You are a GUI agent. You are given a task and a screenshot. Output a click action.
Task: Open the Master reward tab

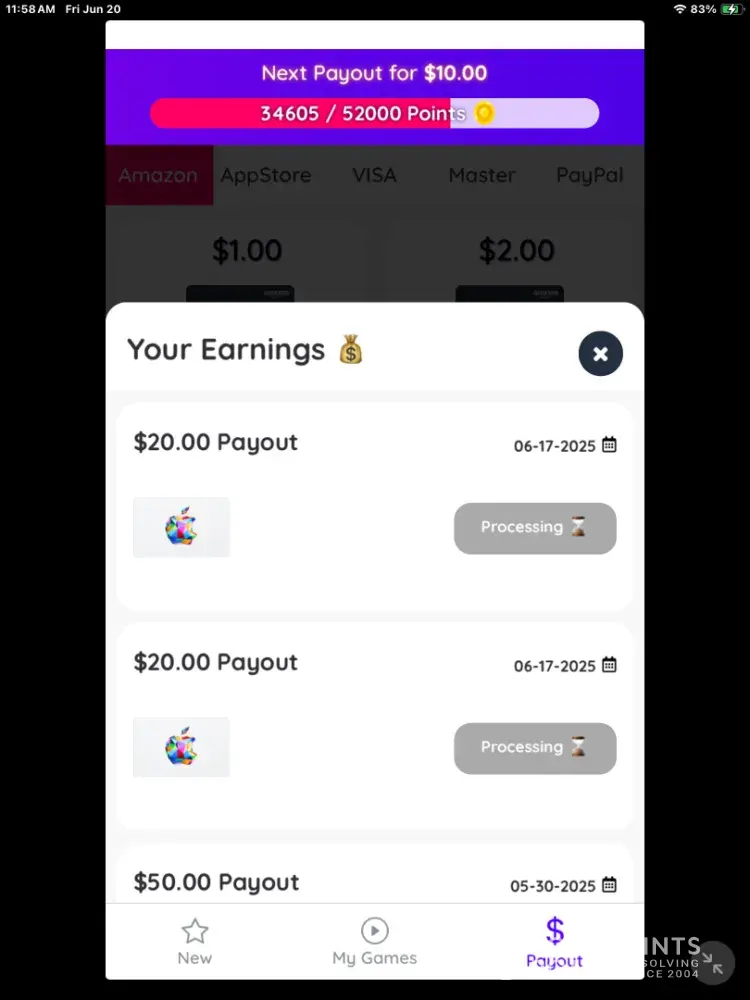(x=482, y=175)
